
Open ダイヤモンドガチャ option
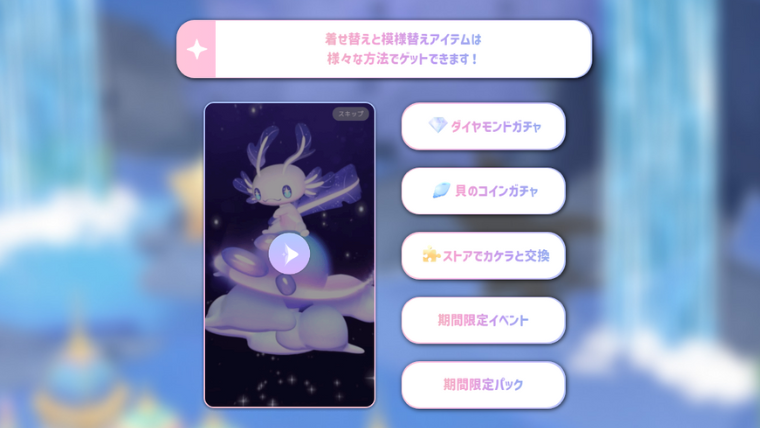(483, 126)
